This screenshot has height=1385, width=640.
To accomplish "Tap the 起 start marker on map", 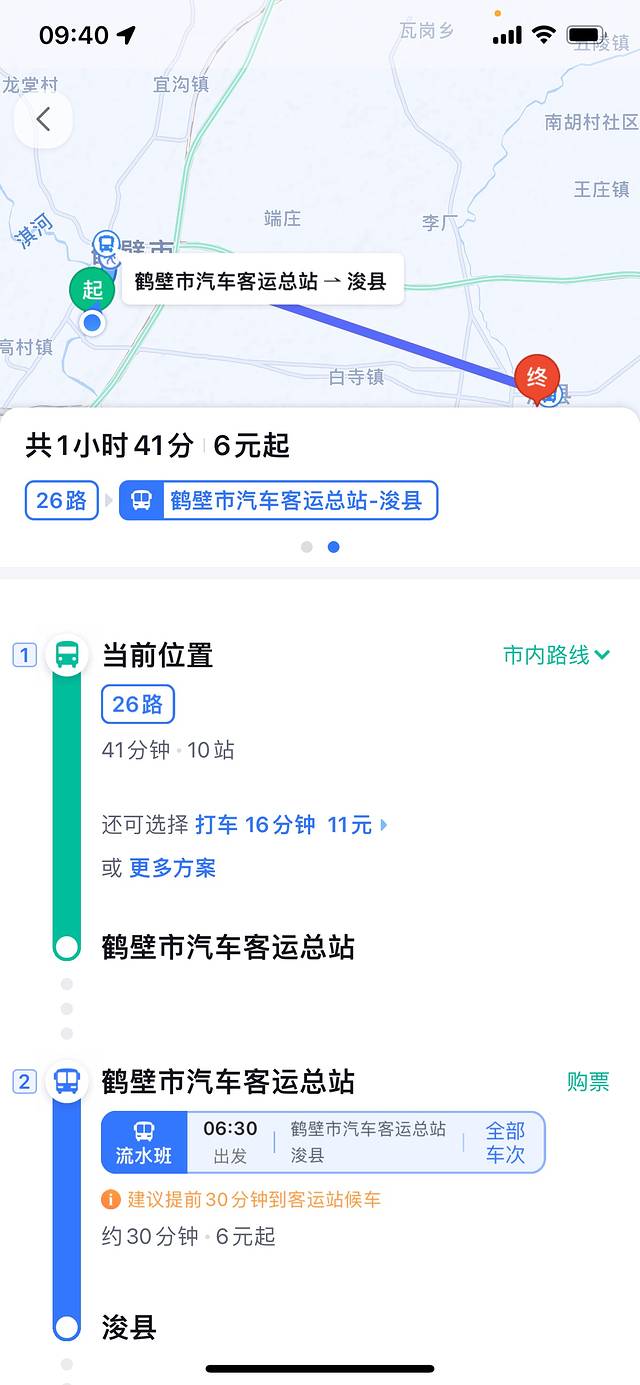I will pyautogui.click(x=92, y=290).
